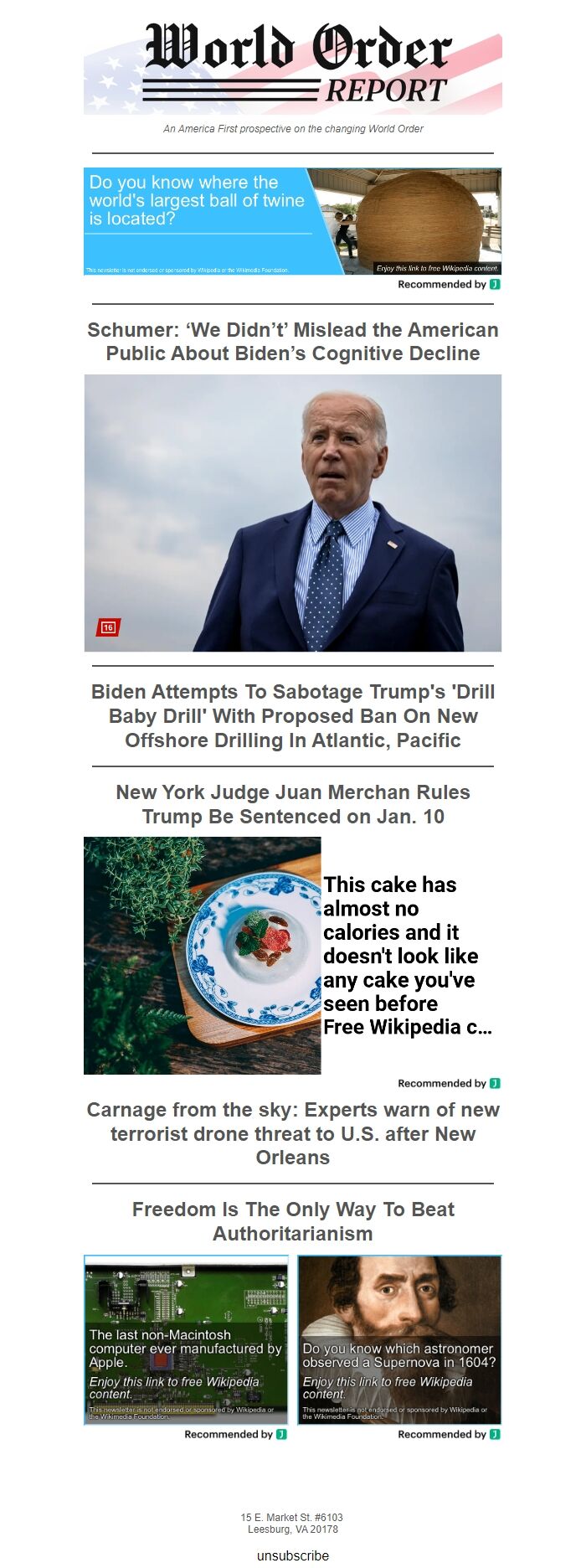Tap Recommended by under the twine banner
Image resolution: width=586 pixels, height=1568 pixels.
(449, 285)
